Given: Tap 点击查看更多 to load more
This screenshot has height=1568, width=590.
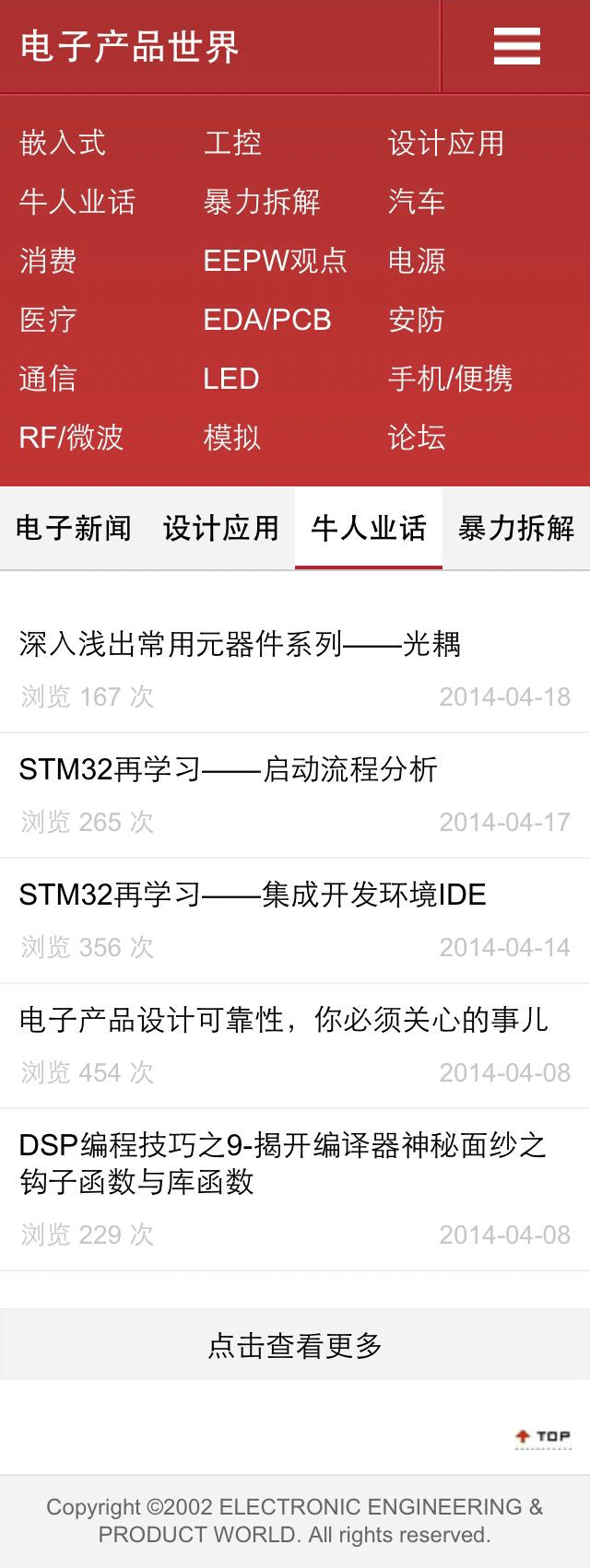Looking at the screenshot, I should 295,1345.
